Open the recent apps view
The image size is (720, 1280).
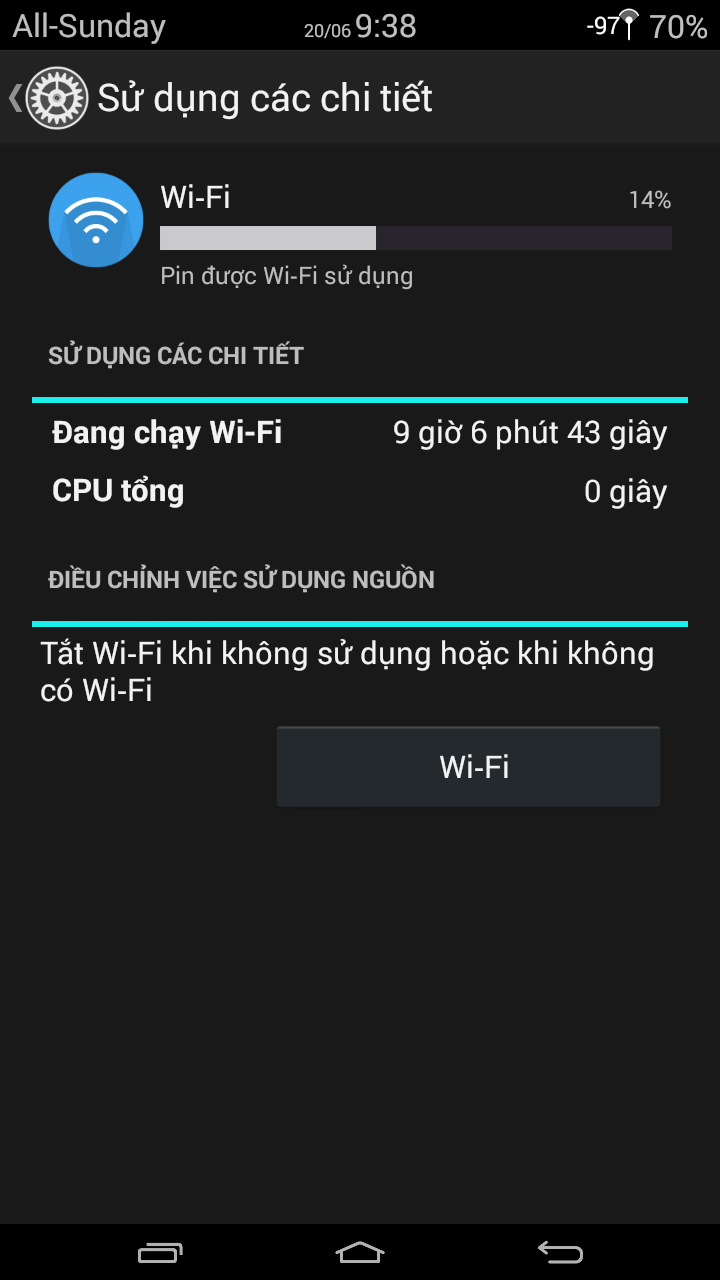160,1251
